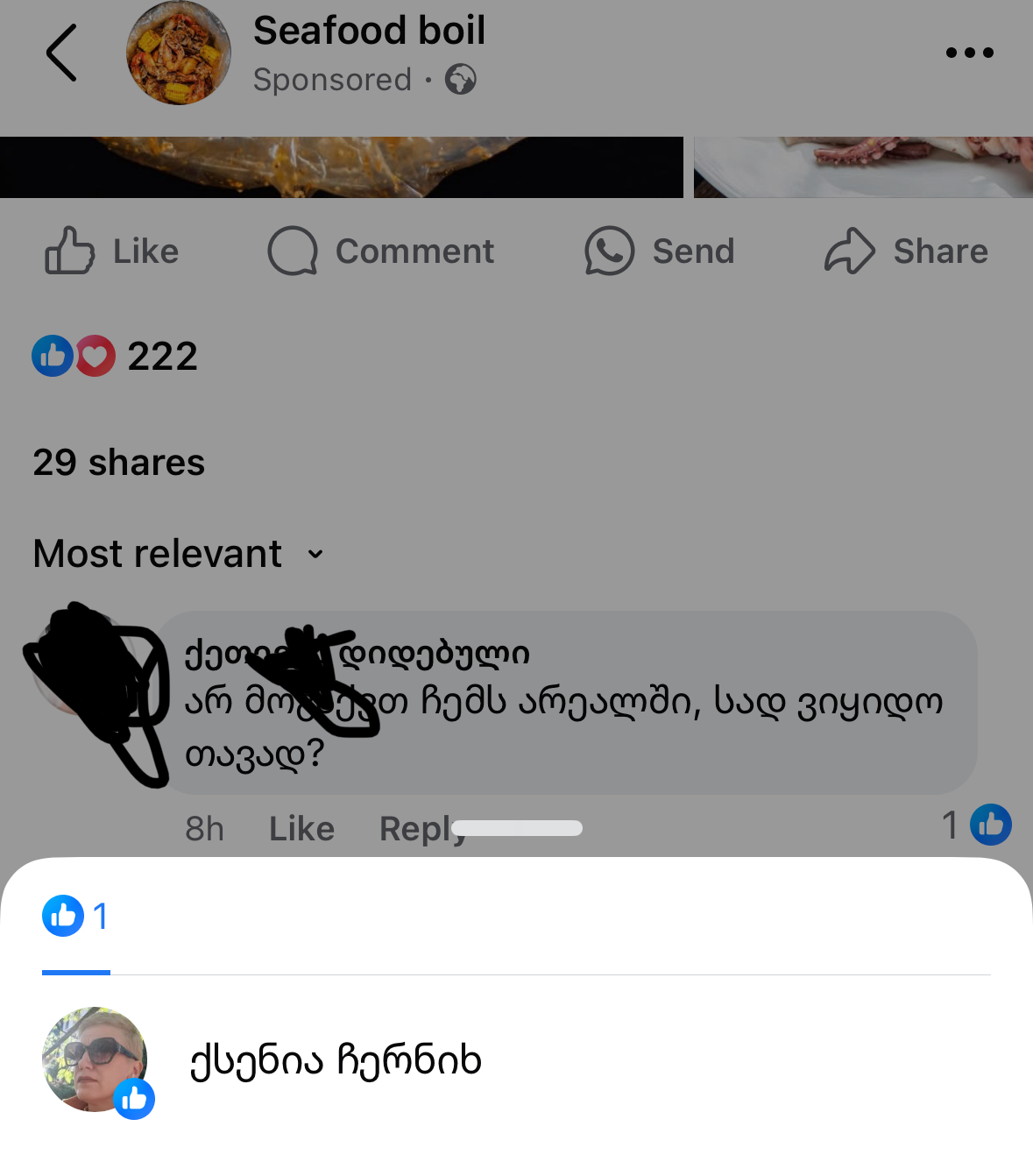View the 222 post reactions
Viewport: 1033px width, 1176px height.
pyautogui.click(x=116, y=357)
